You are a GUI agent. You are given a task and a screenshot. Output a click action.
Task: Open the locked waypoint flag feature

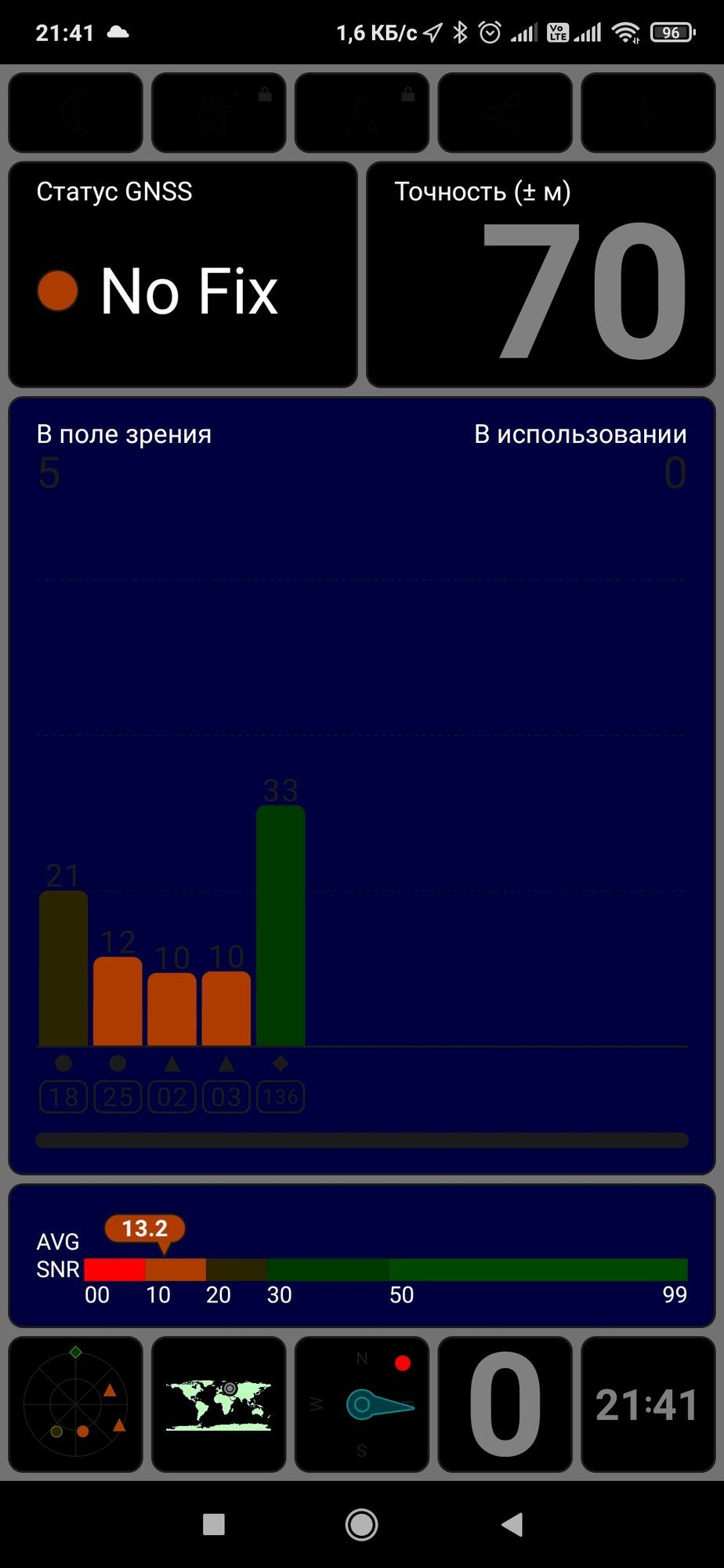click(218, 112)
